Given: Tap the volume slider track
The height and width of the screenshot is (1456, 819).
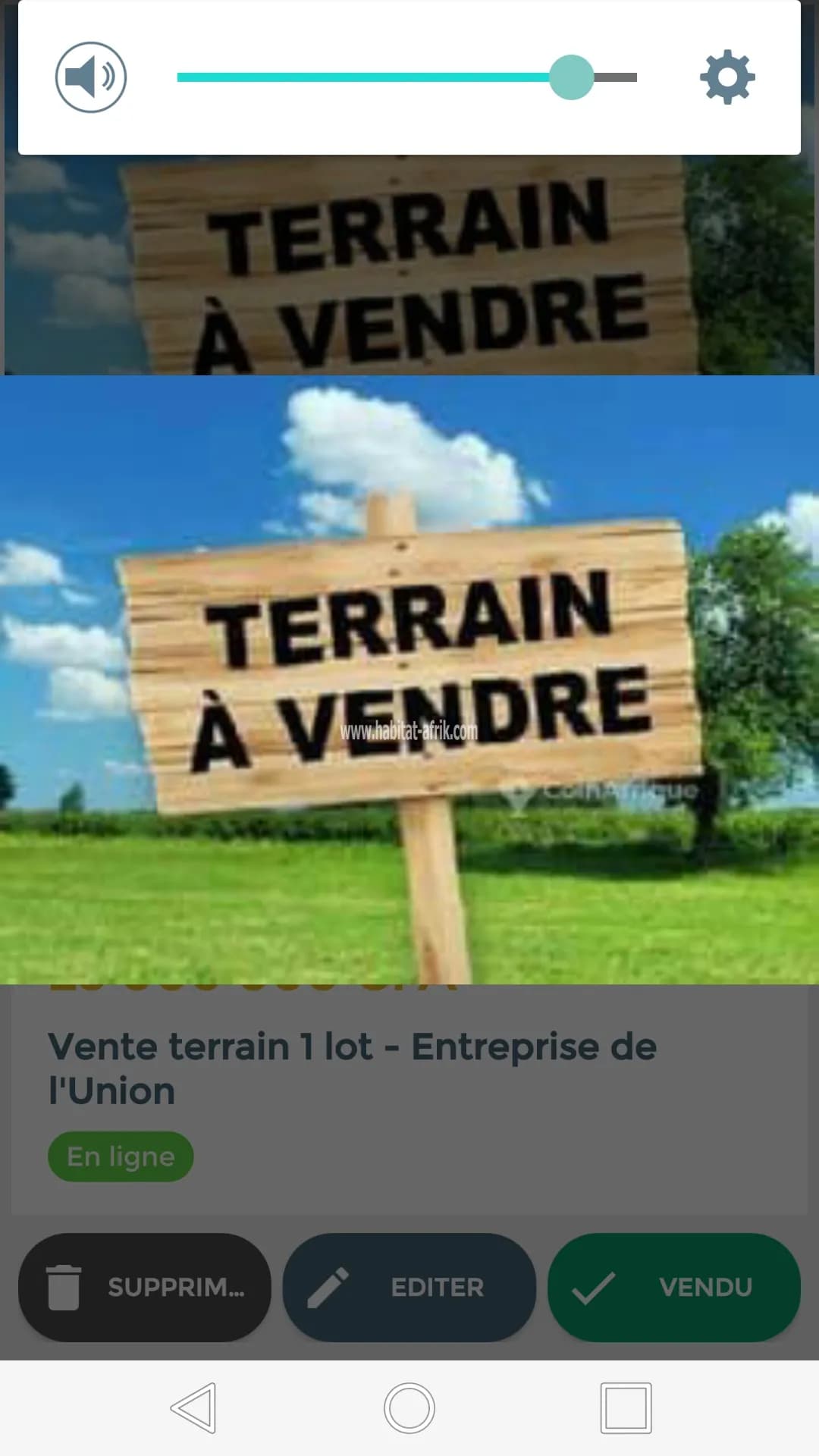Looking at the screenshot, I should tap(406, 77).
